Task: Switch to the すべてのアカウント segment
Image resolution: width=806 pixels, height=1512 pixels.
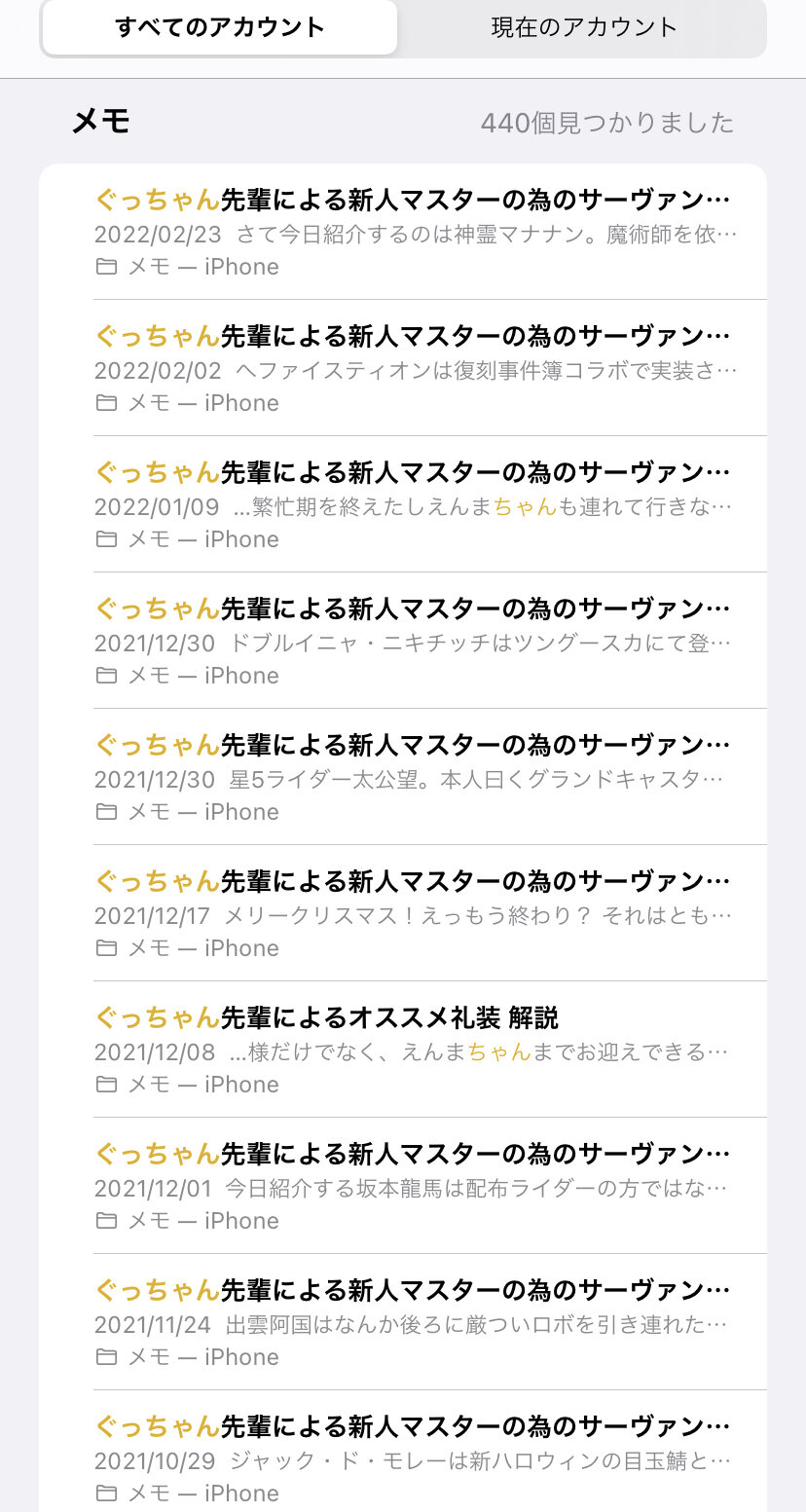Action: point(220,27)
